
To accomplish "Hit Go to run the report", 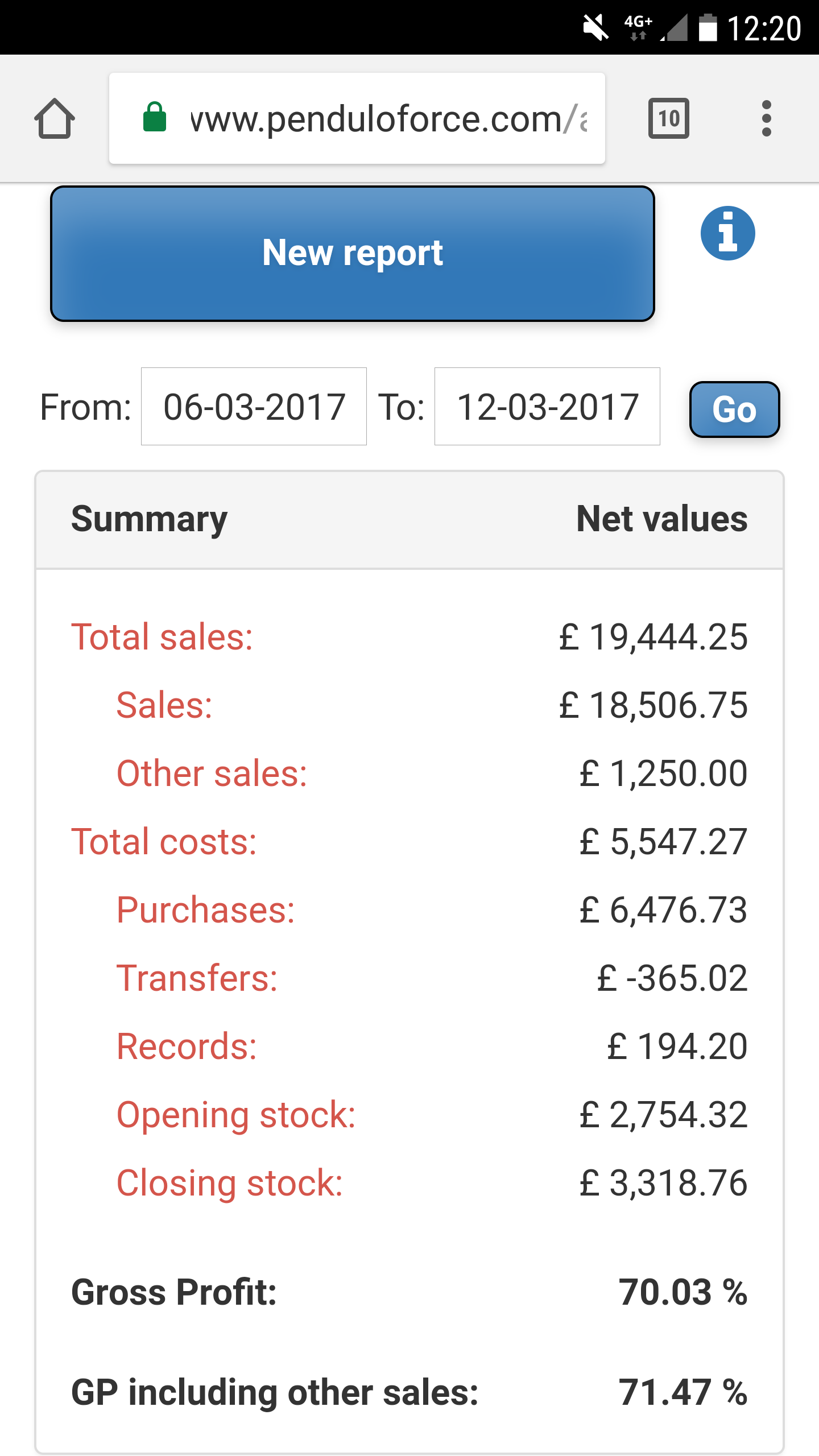I will point(734,409).
